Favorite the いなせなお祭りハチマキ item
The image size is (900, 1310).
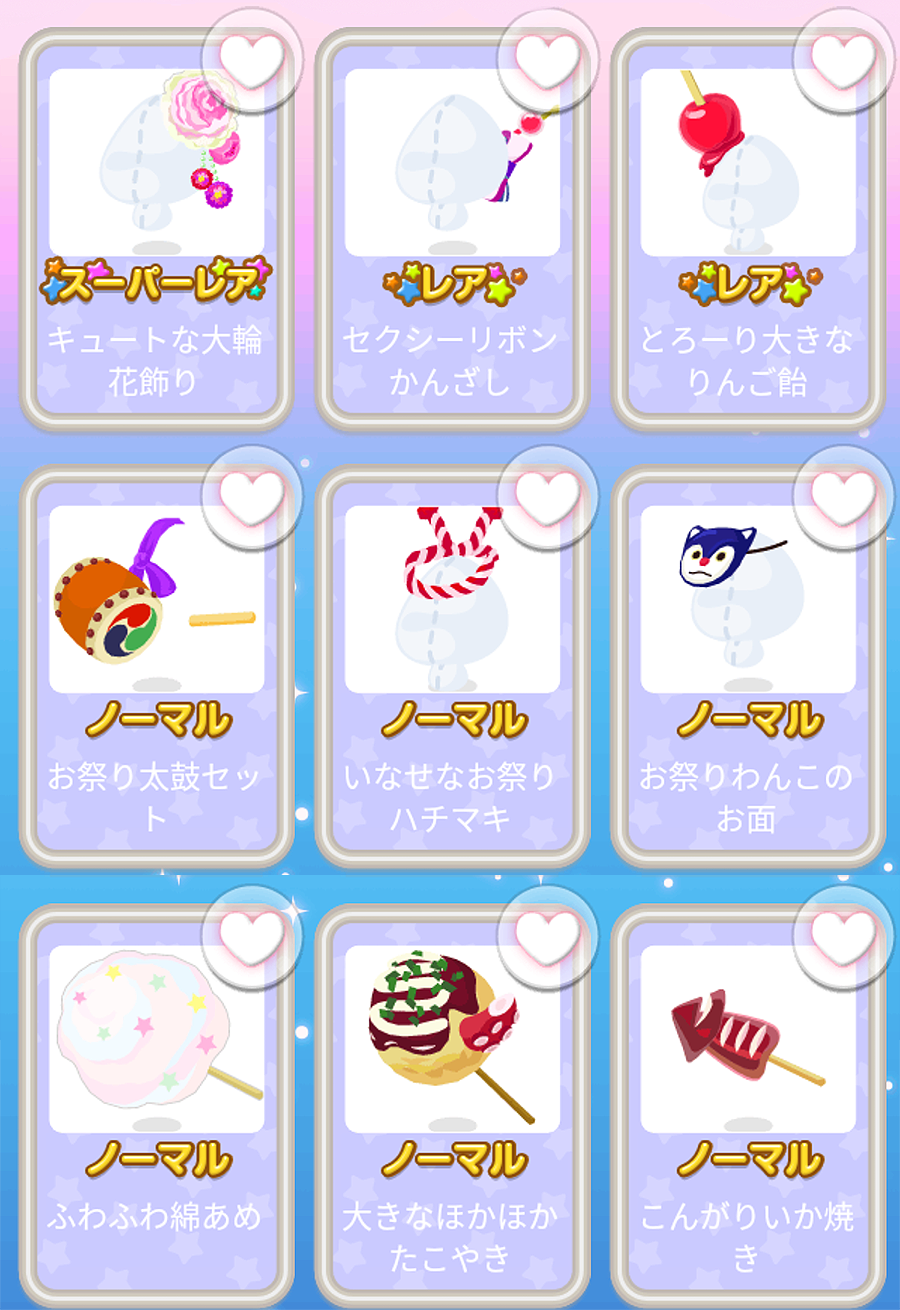click(x=547, y=497)
